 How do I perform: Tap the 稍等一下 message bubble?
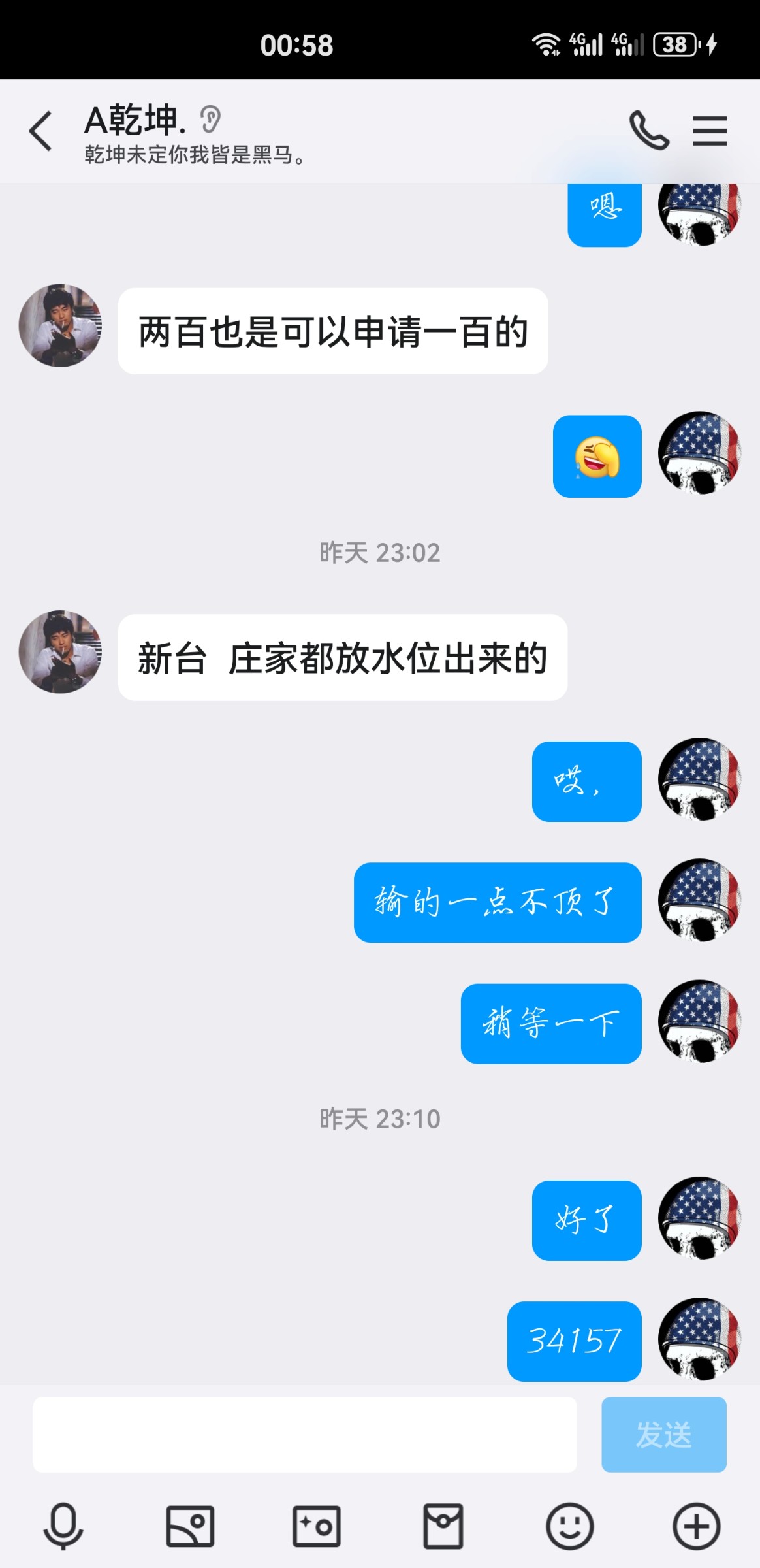550,1024
